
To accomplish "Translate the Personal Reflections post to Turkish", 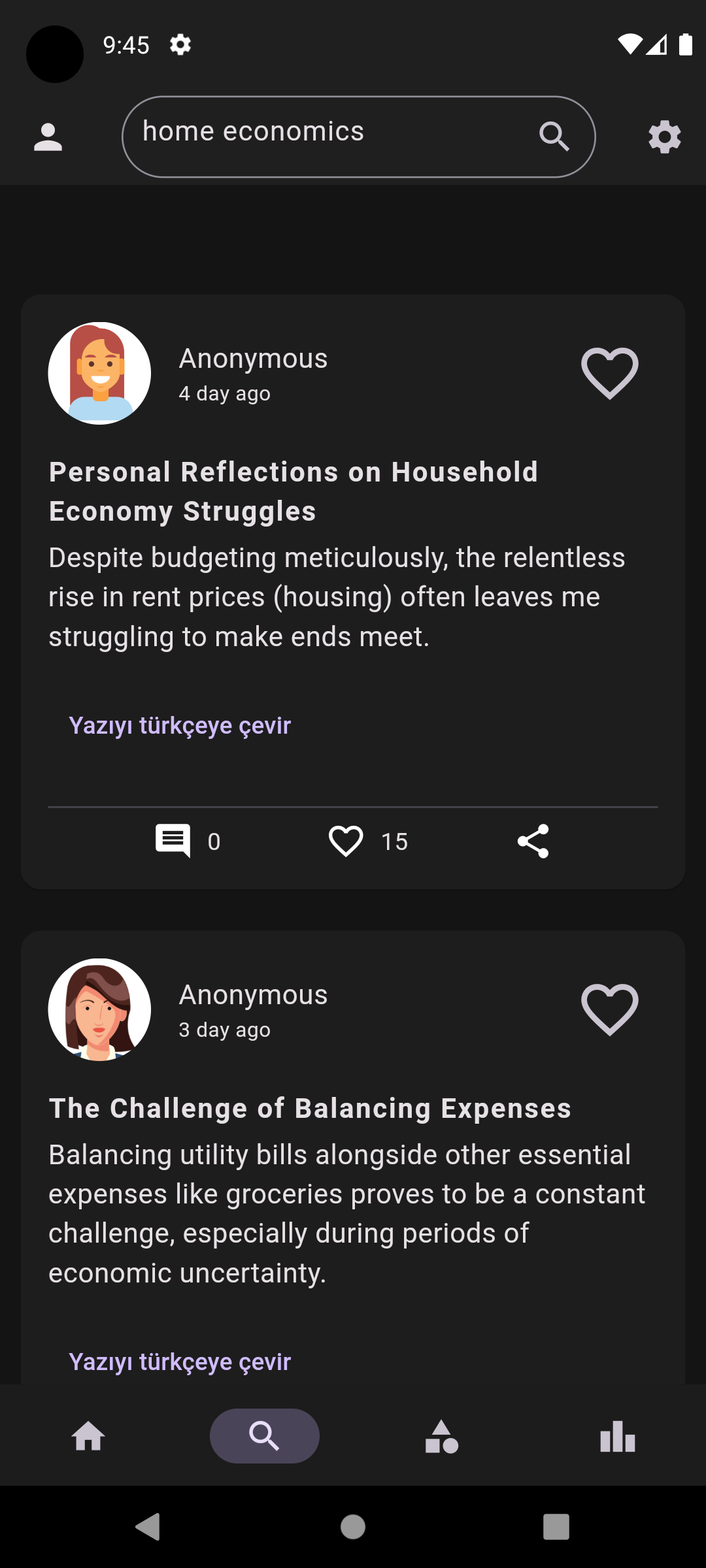I will [x=180, y=725].
